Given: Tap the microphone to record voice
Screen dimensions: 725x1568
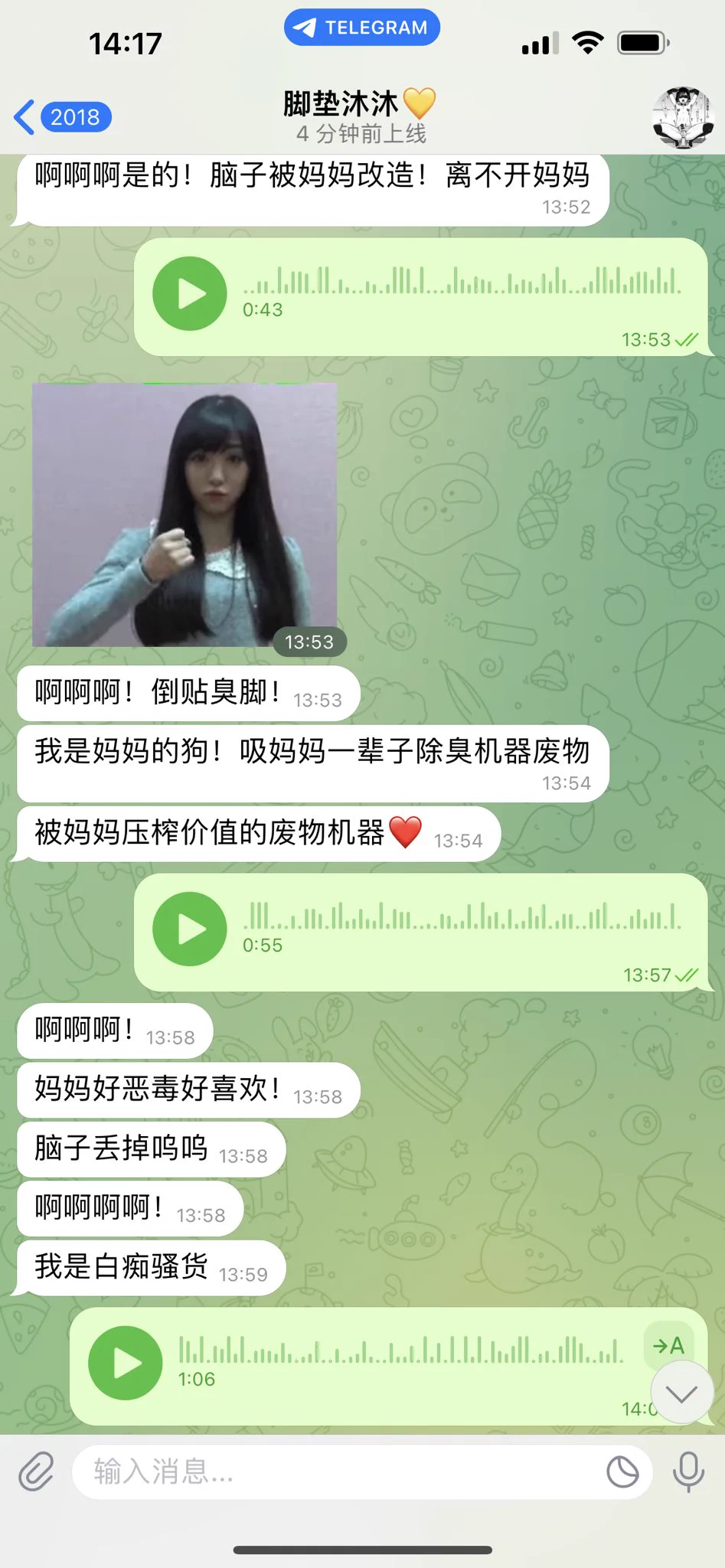Looking at the screenshot, I should pos(688,1472).
